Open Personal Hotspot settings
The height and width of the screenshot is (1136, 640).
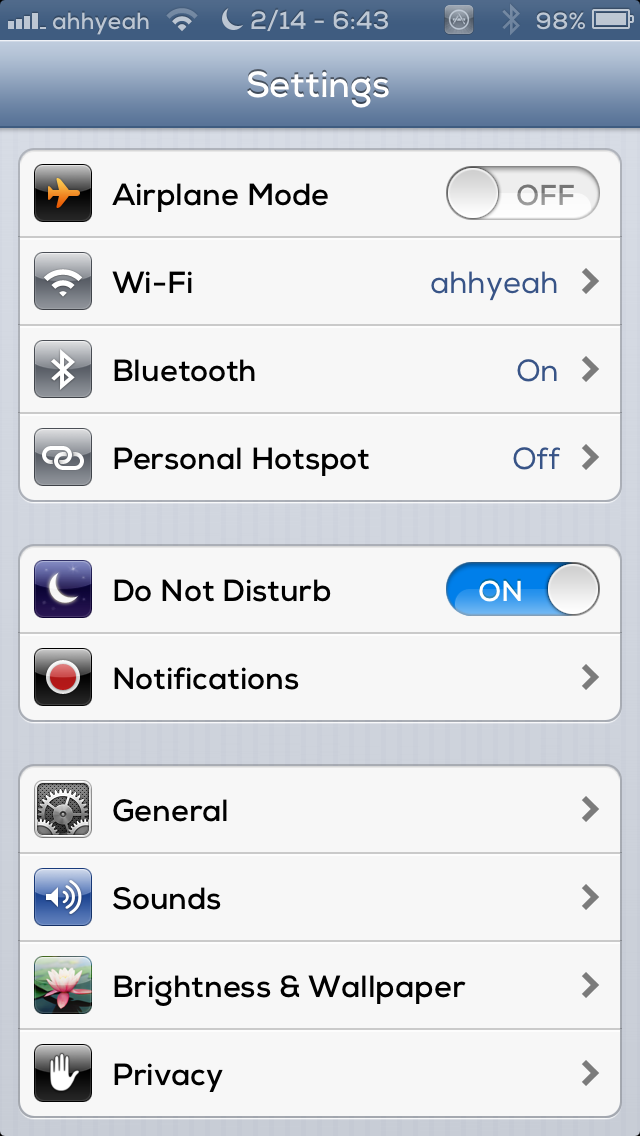[x=320, y=459]
